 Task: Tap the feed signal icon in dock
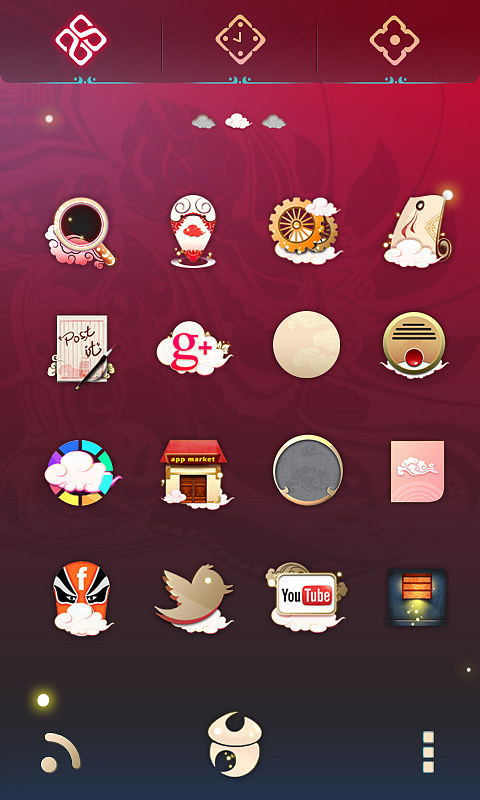[60, 752]
